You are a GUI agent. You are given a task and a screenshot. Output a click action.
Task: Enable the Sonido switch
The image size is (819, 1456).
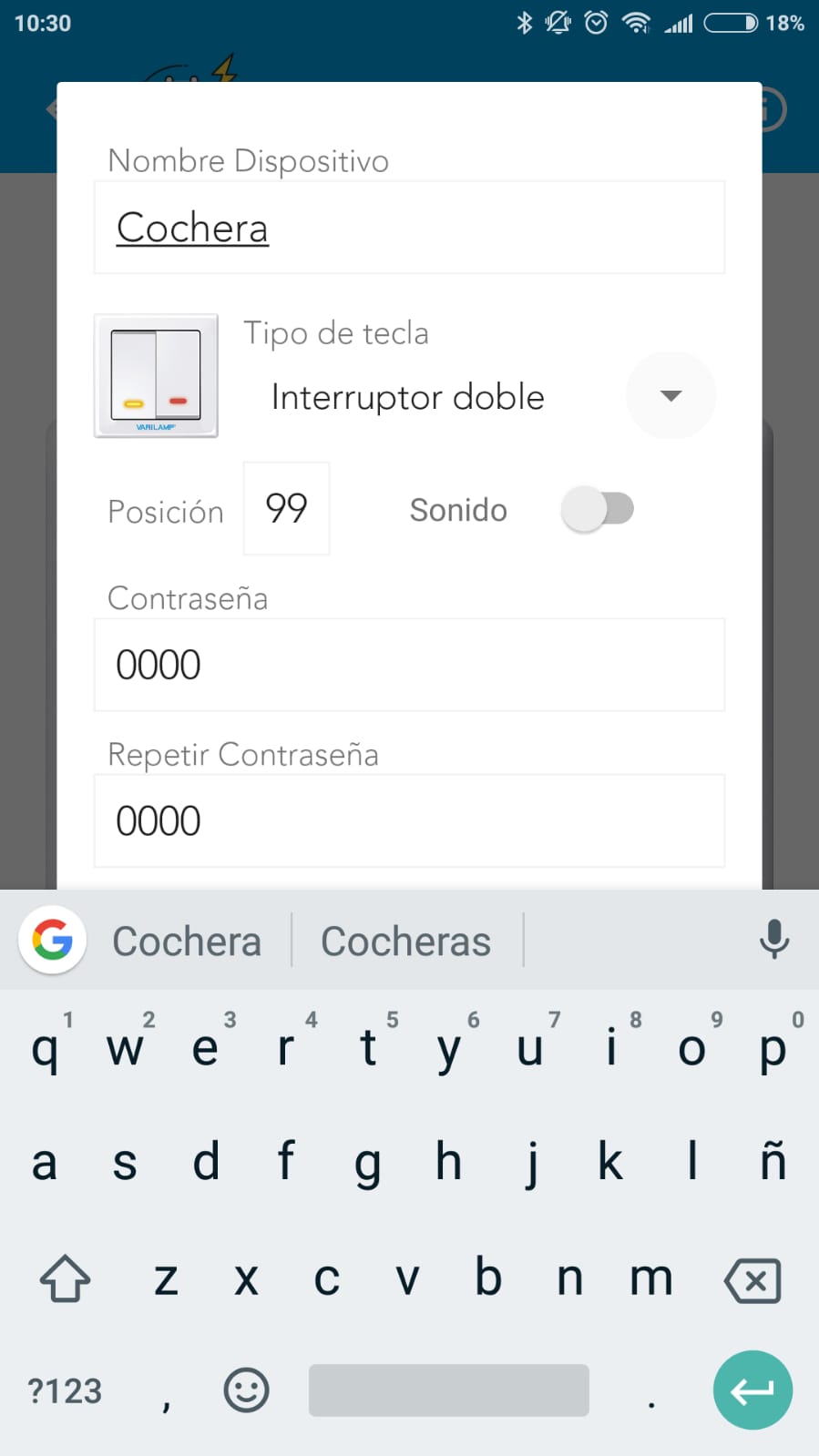coord(598,509)
